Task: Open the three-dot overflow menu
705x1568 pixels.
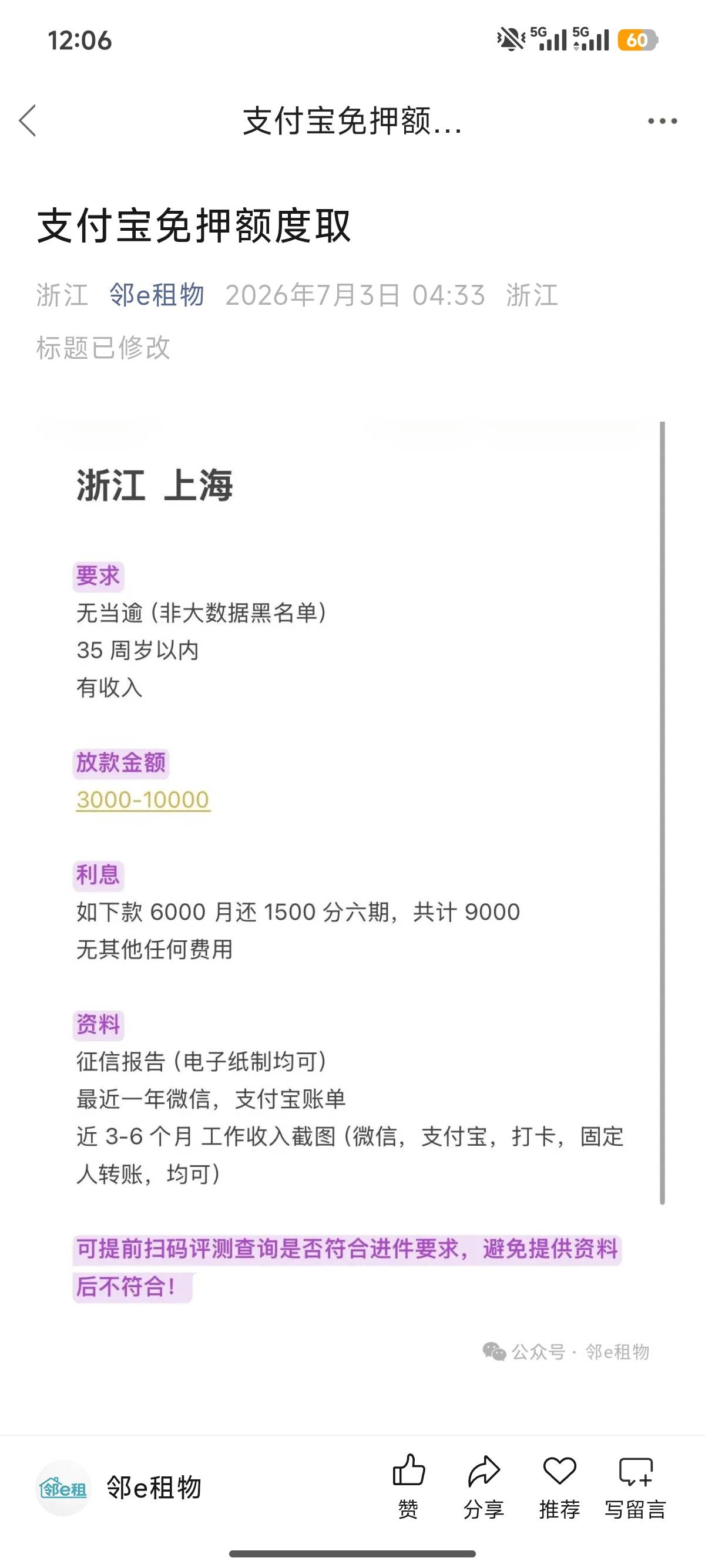Action: click(662, 121)
